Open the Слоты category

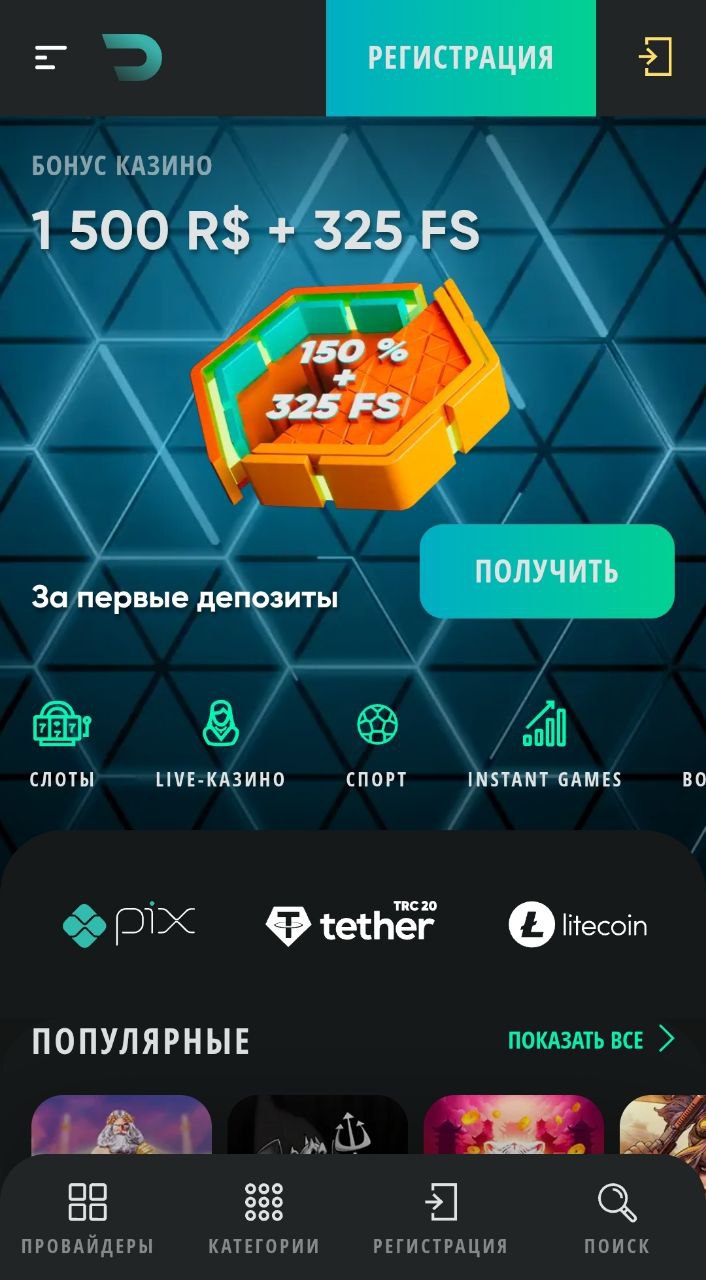click(x=62, y=745)
